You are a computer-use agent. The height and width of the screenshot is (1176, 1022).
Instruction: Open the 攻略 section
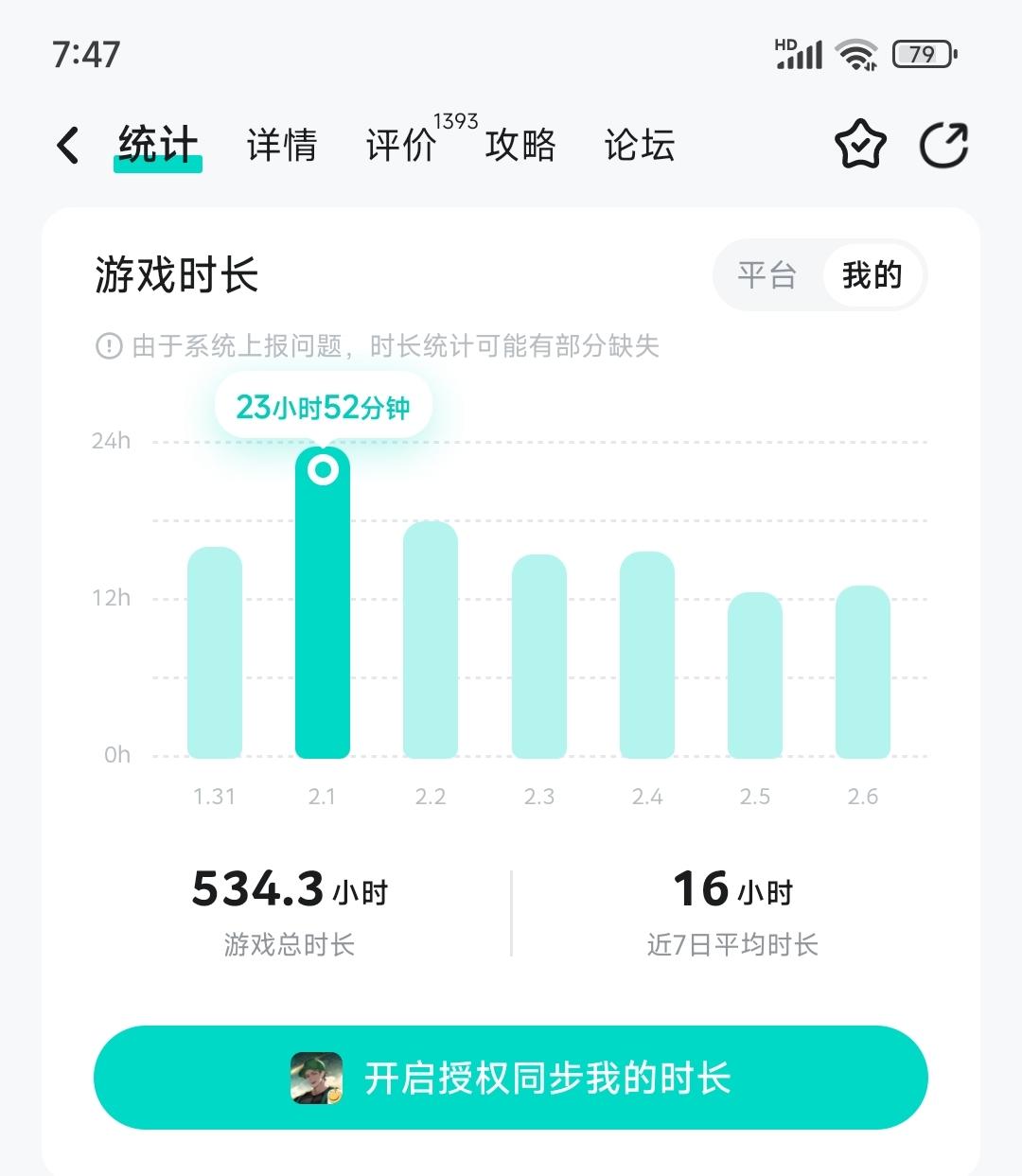click(521, 147)
